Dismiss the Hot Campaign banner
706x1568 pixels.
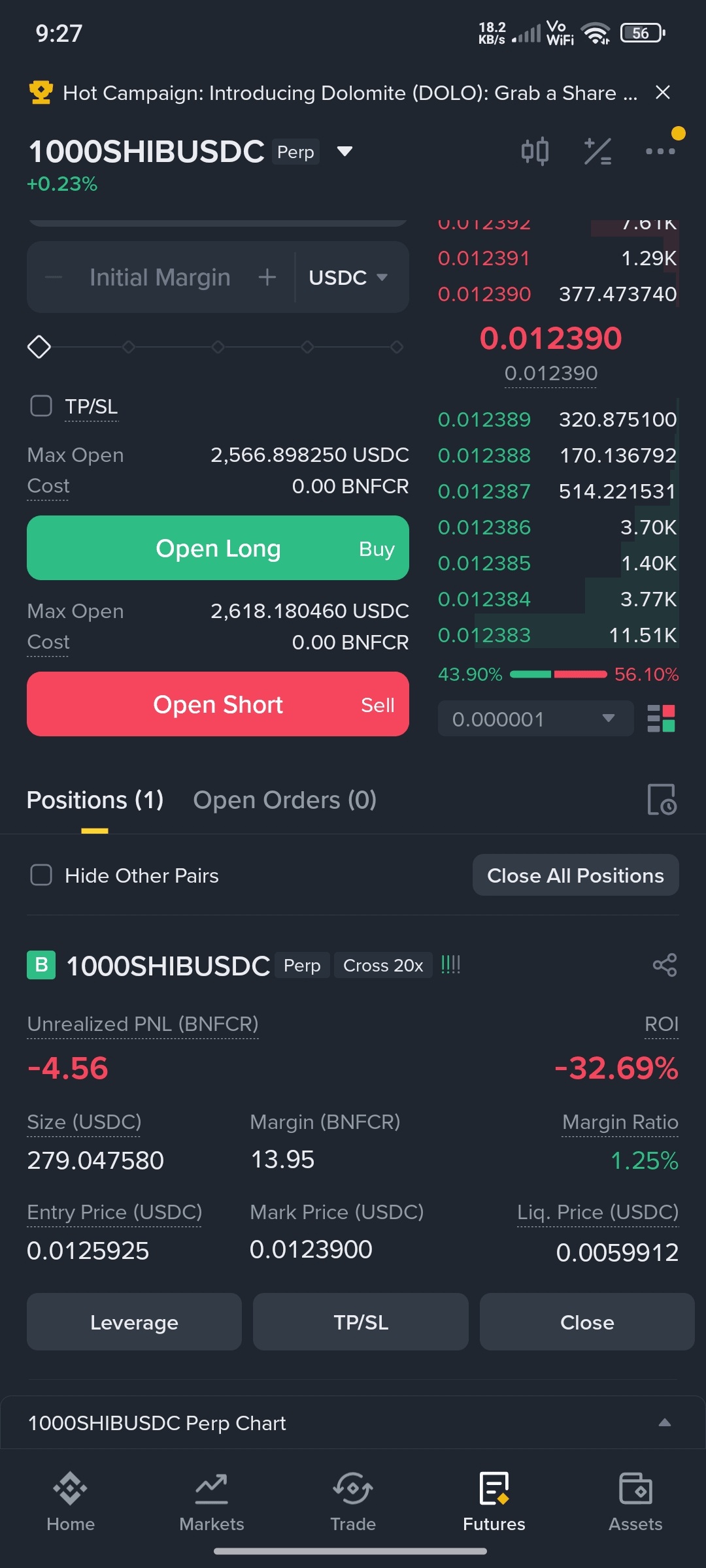coord(662,93)
